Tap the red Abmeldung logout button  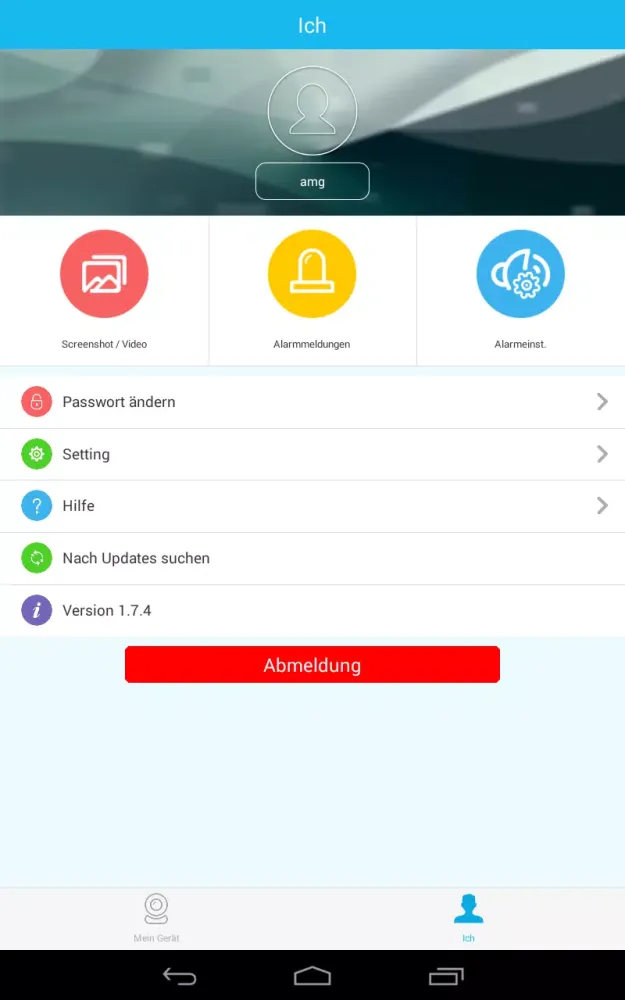click(312, 665)
